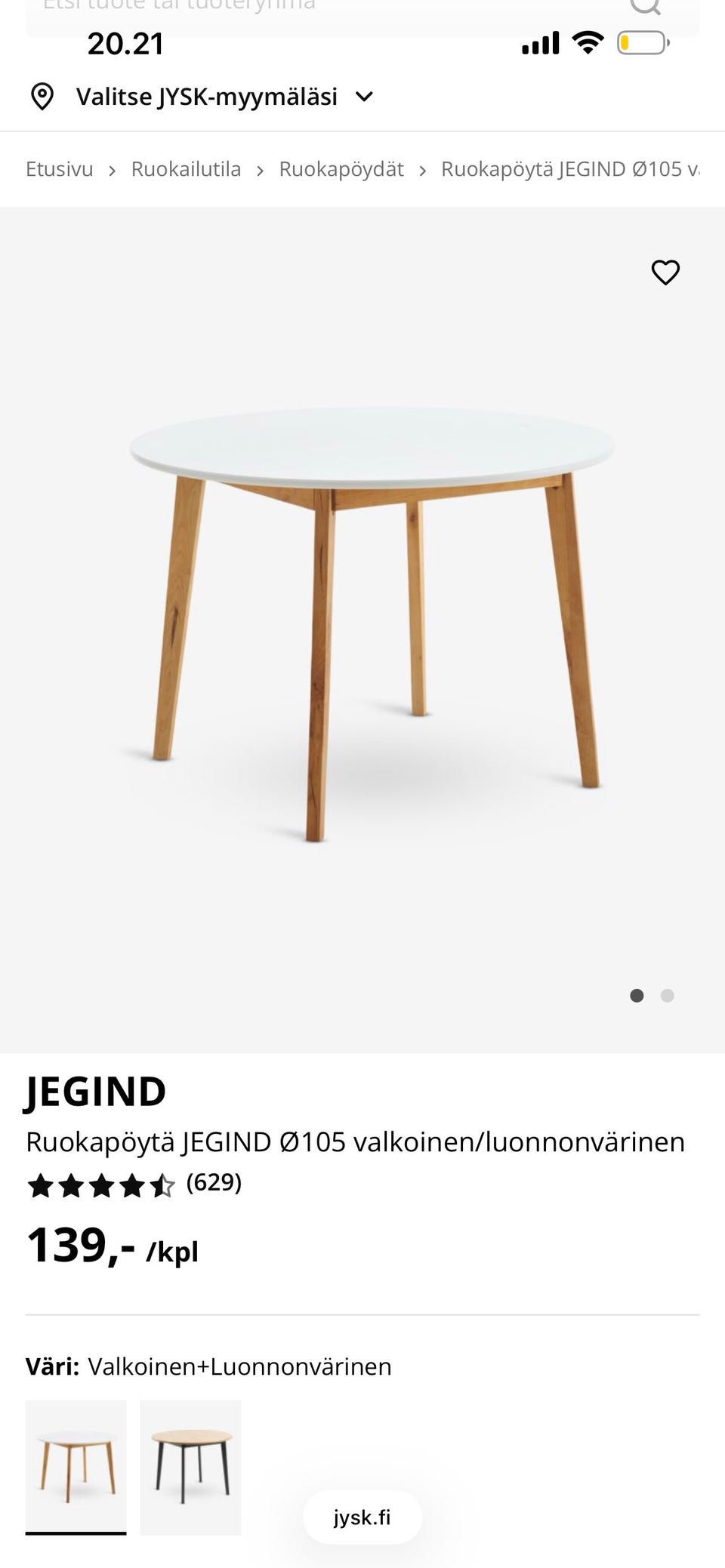
Task: Select the white and natural color variant
Action: [76, 1466]
